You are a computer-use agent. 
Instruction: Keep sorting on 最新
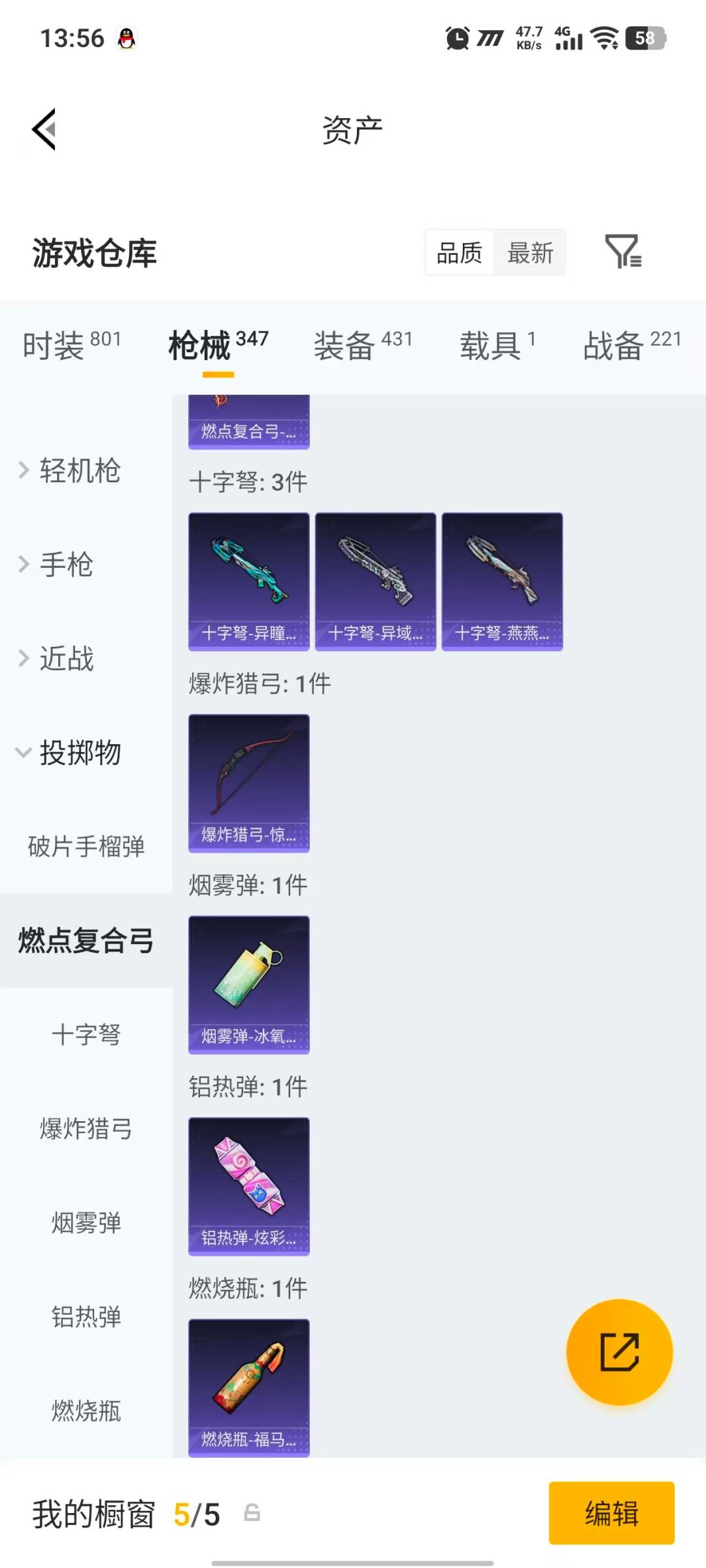tap(531, 253)
